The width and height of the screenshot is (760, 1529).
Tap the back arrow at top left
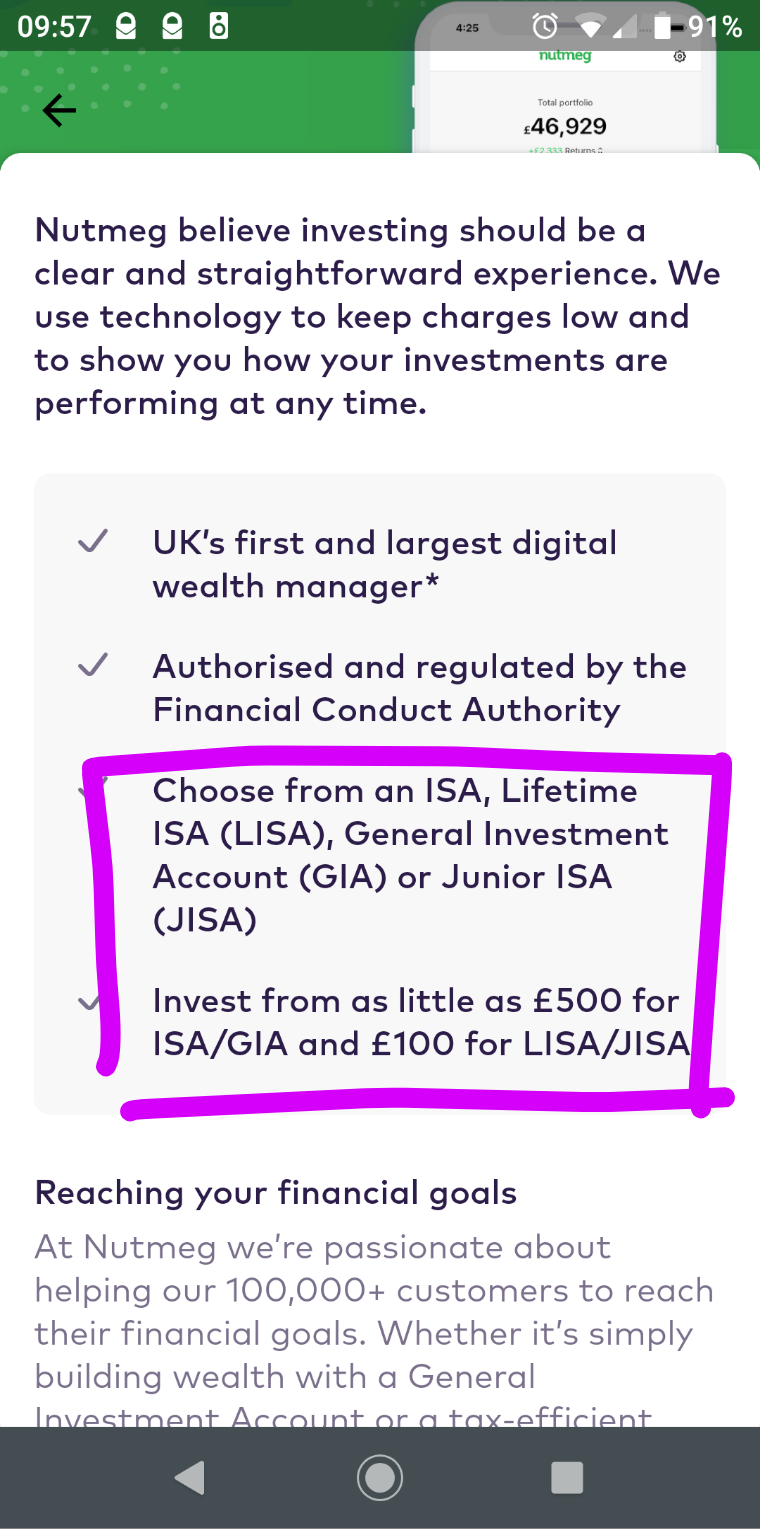pyautogui.click(x=59, y=110)
